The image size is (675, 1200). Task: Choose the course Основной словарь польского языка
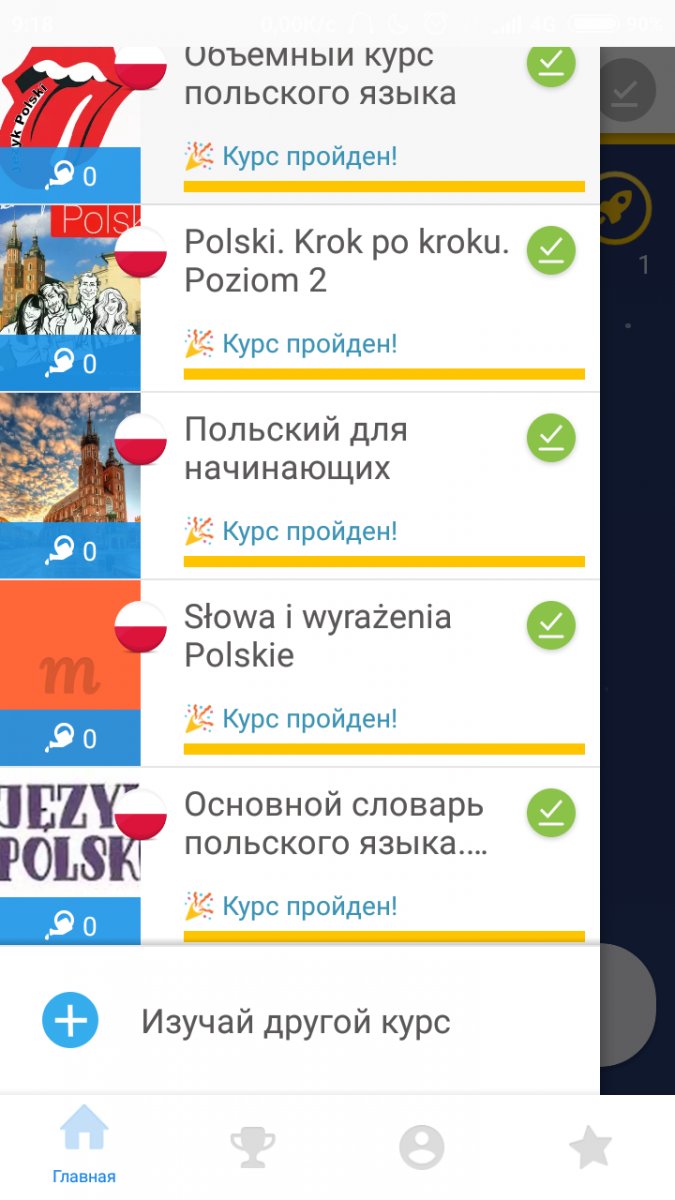click(x=335, y=824)
